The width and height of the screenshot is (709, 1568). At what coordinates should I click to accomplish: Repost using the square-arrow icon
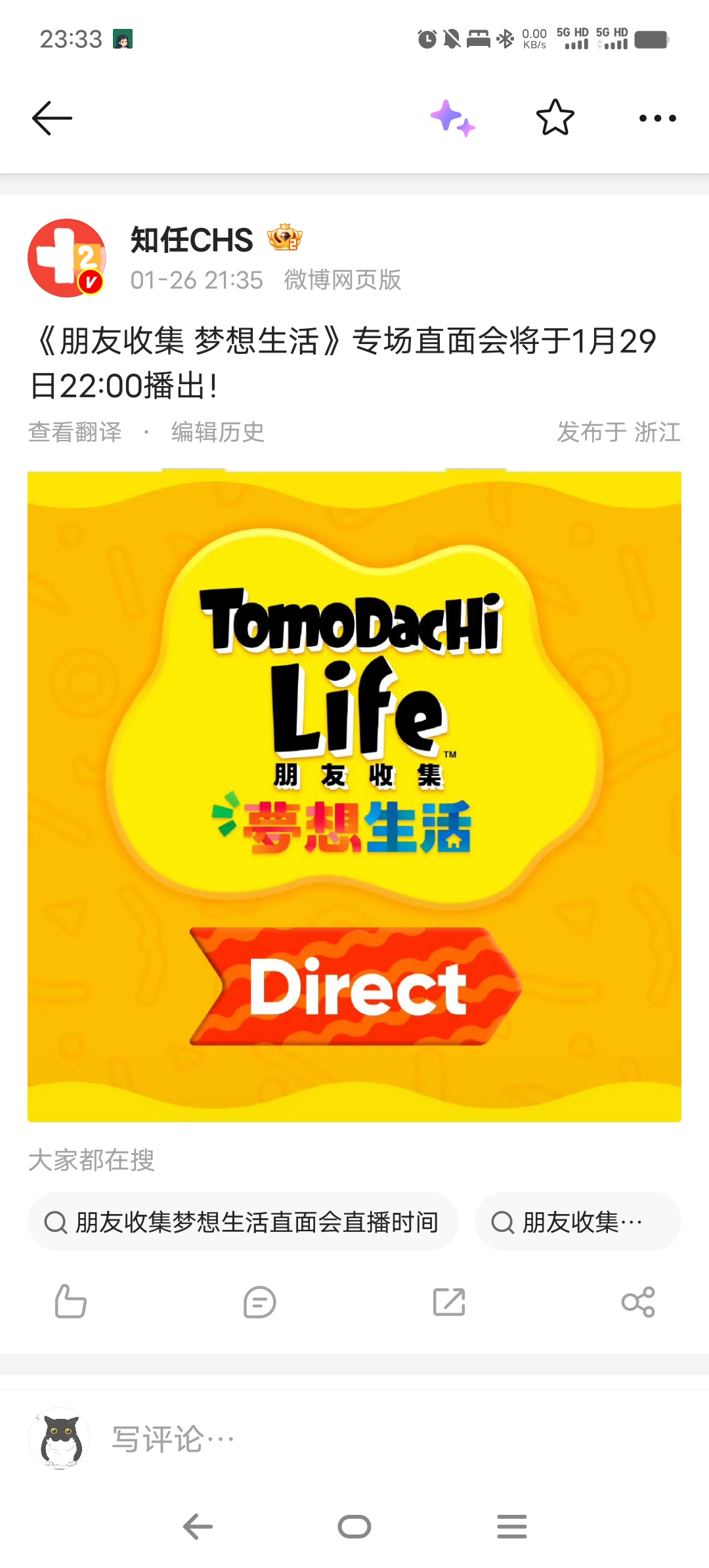point(449,1301)
